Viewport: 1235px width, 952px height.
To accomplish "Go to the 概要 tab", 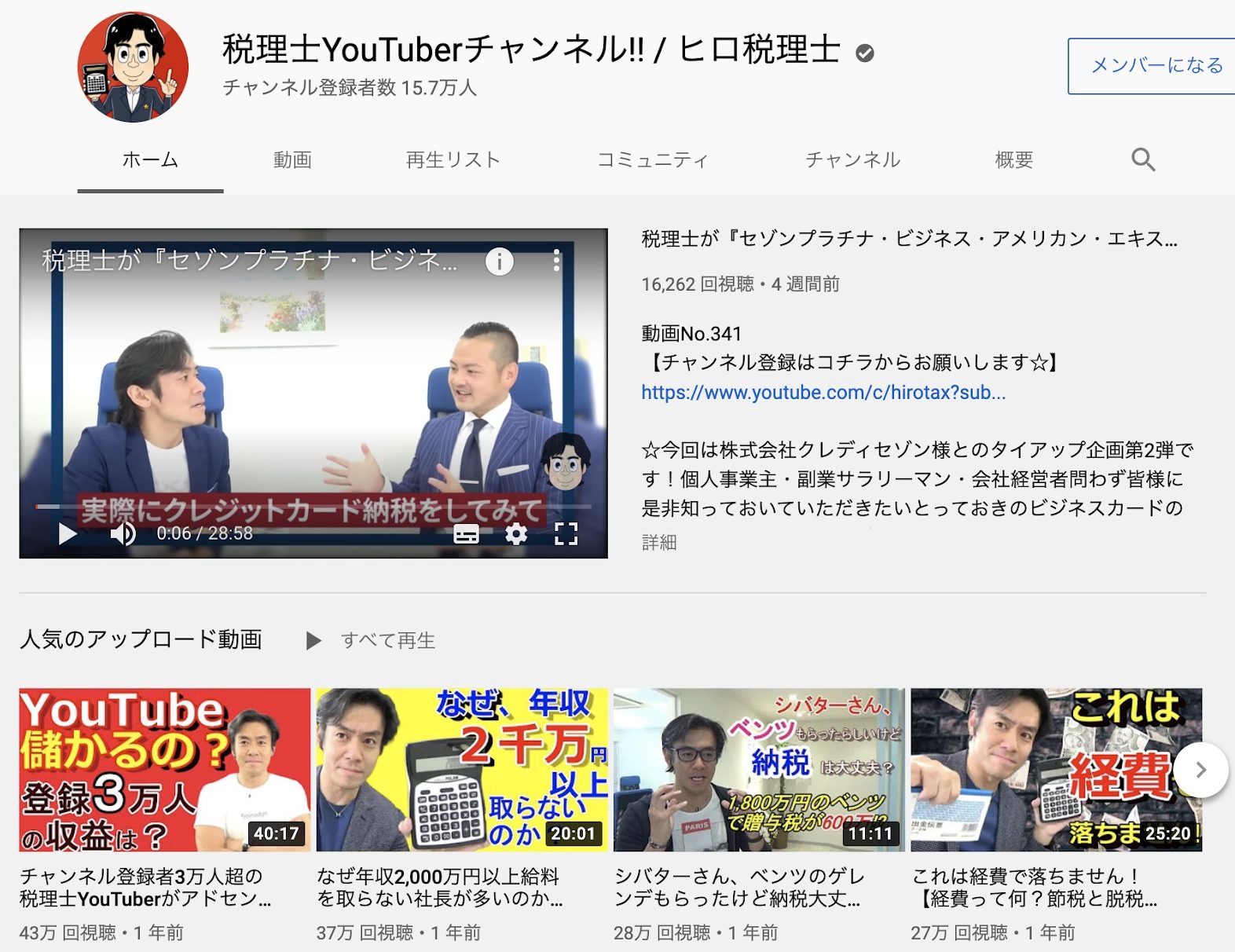I will [1013, 160].
